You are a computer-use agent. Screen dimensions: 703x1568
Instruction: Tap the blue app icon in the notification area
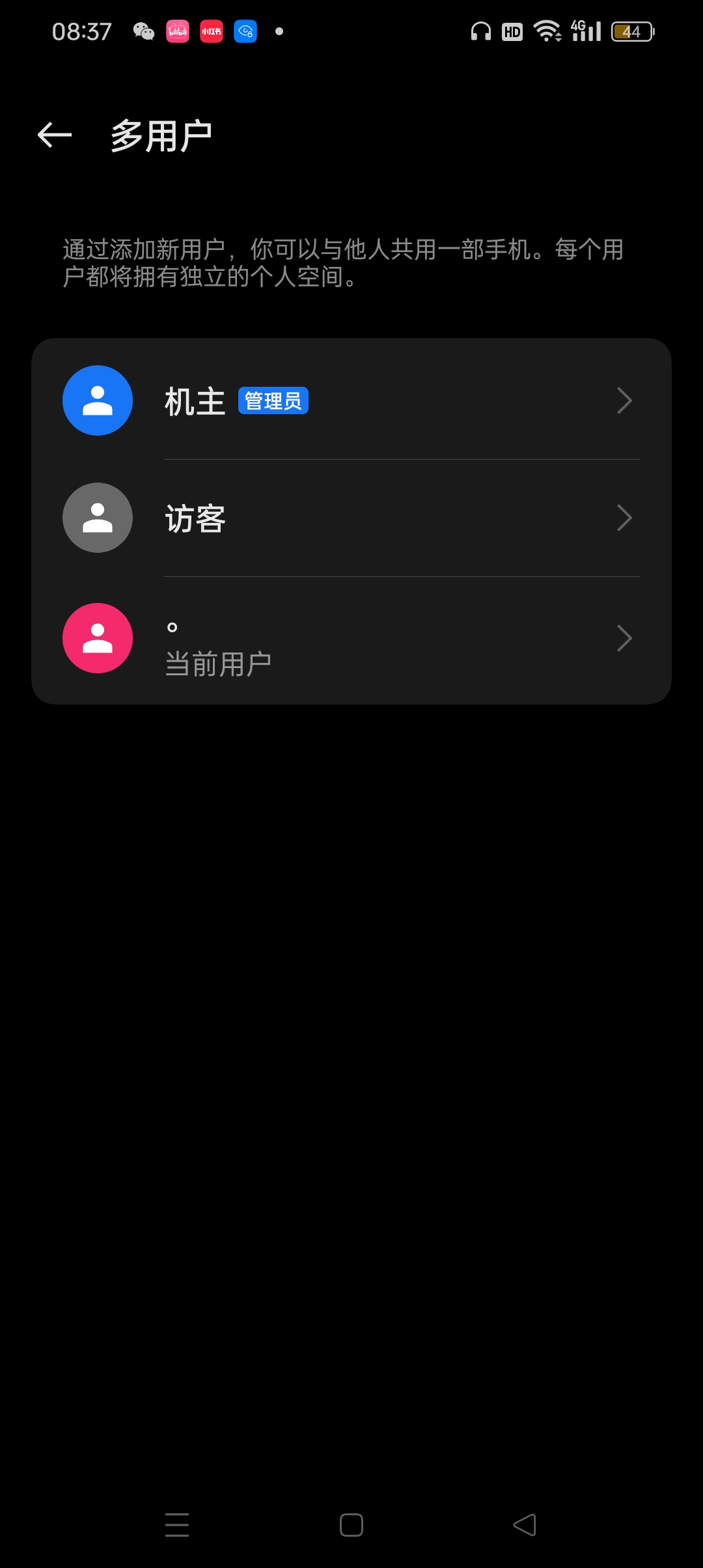point(245,30)
